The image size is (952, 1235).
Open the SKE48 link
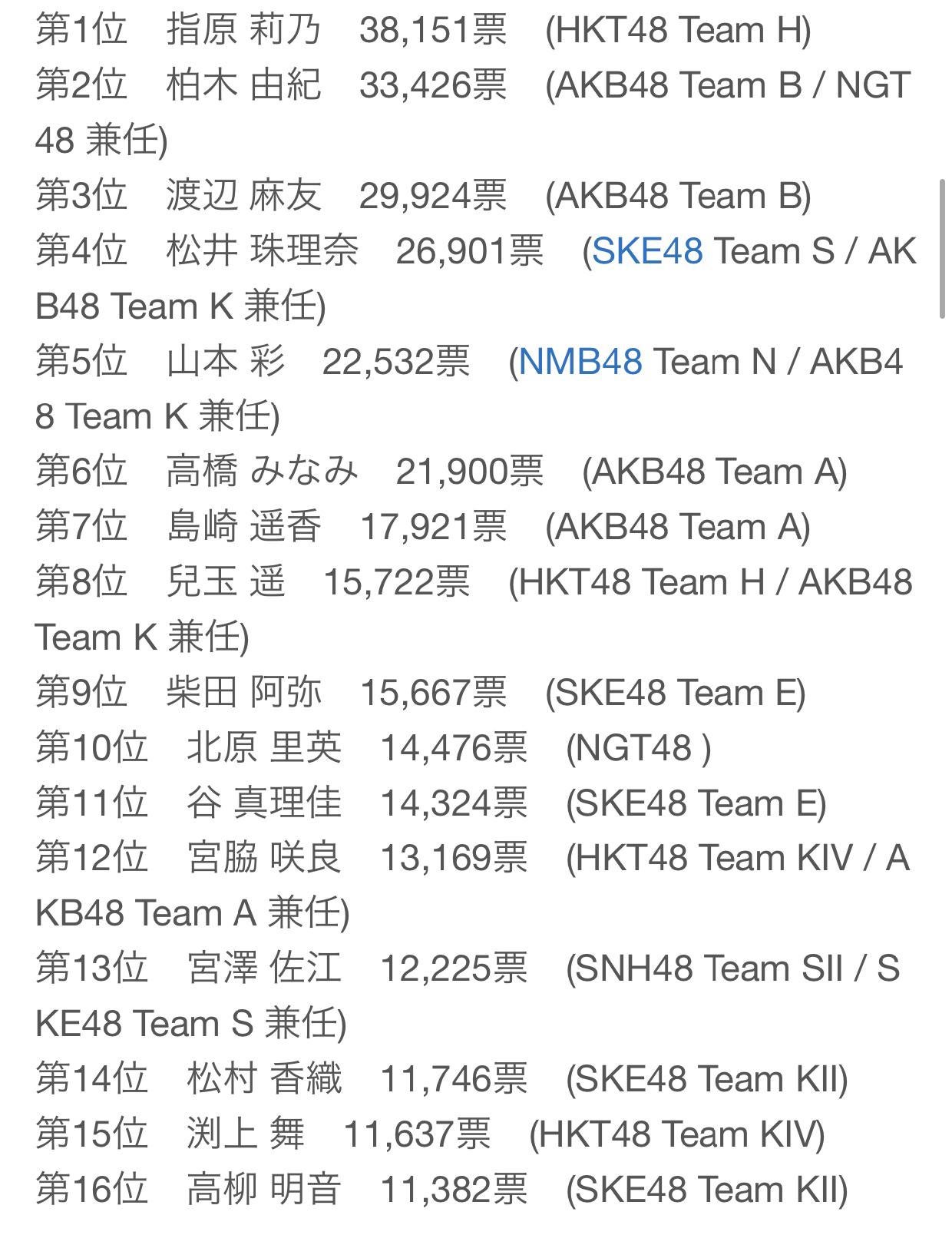(x=647, y=251)
